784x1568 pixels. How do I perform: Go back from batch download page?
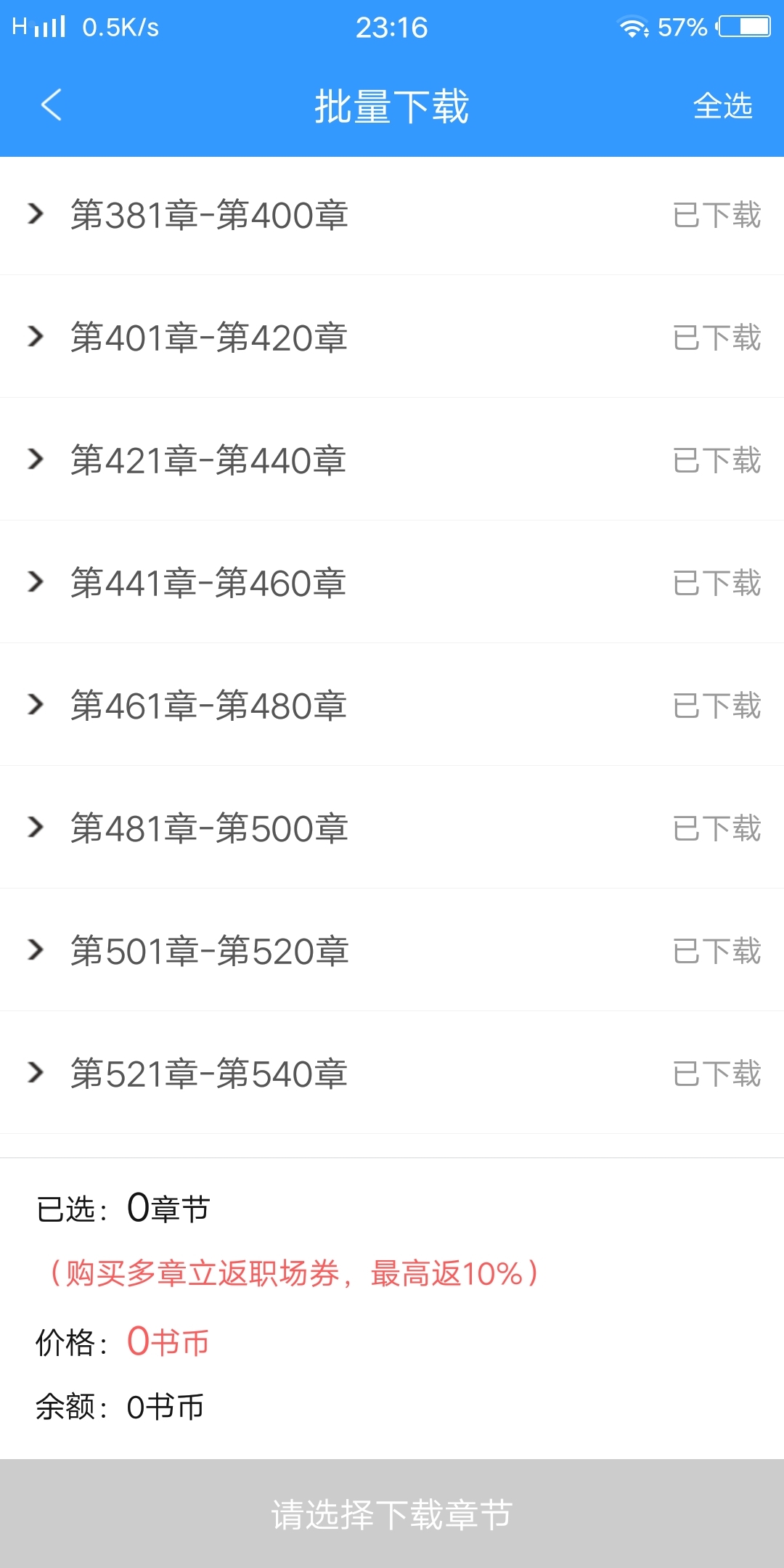coord(51,105)
